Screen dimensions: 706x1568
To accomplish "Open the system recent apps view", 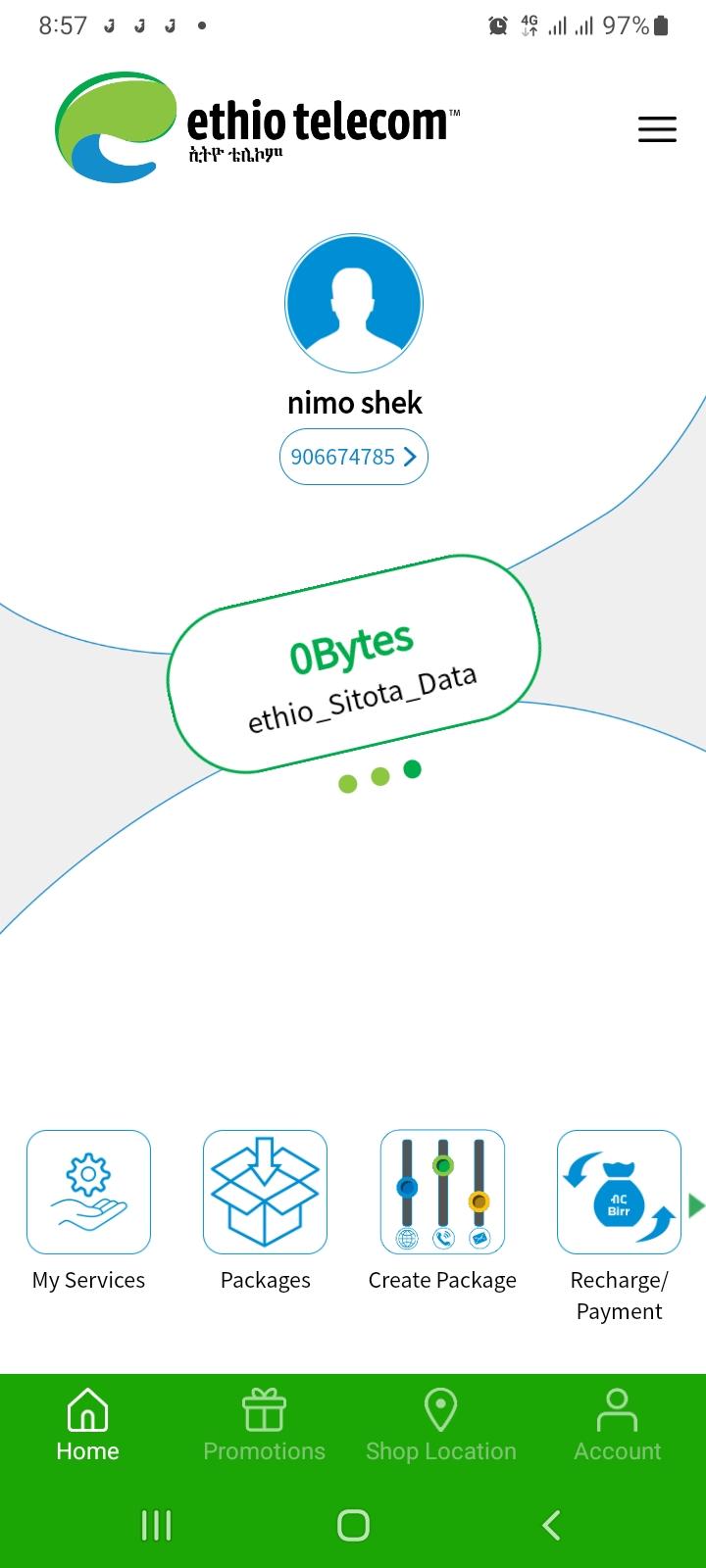I will [x=156, y=1525].
